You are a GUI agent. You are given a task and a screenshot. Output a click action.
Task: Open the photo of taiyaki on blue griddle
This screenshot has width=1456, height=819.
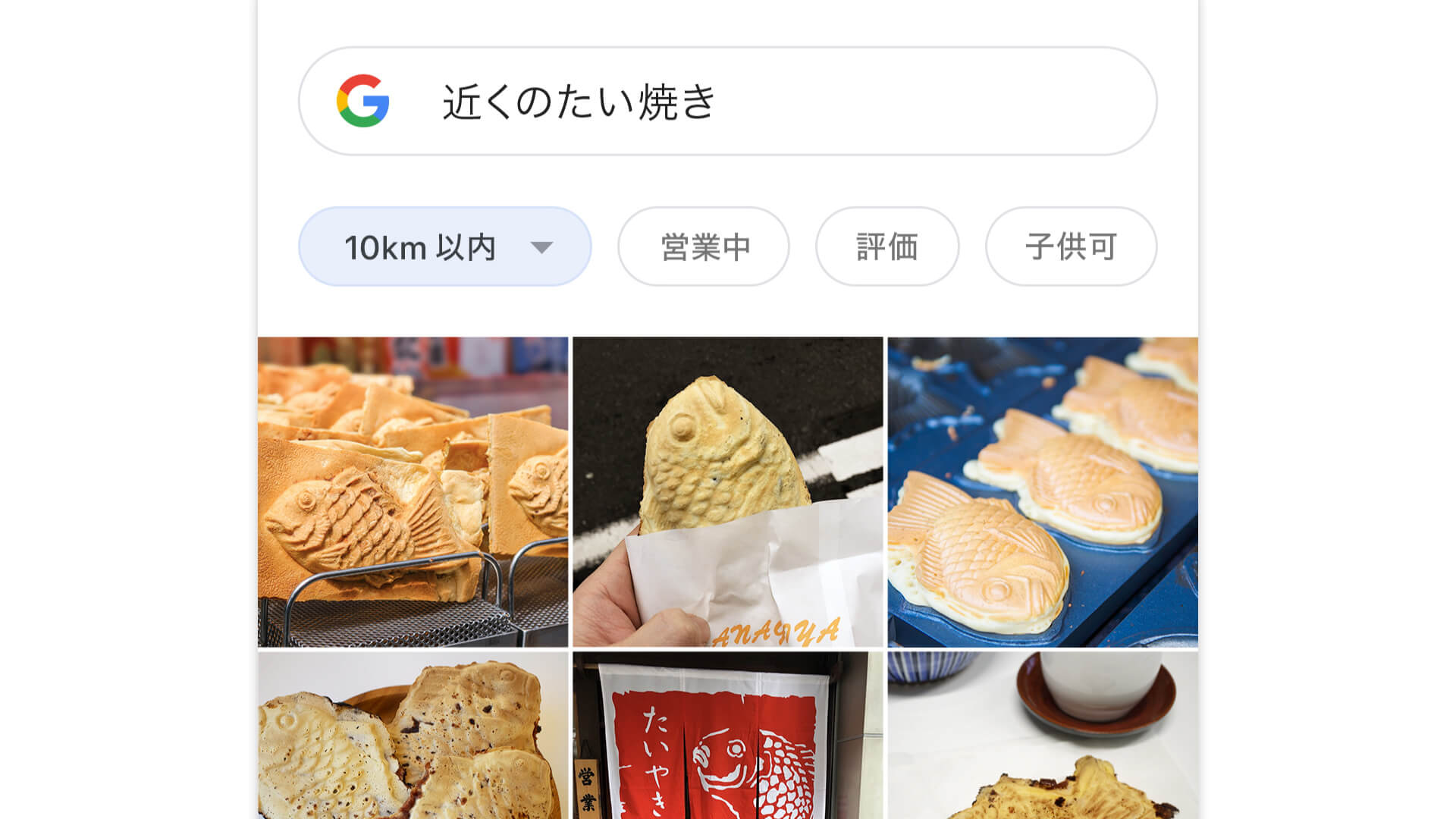click(1043, 492)
